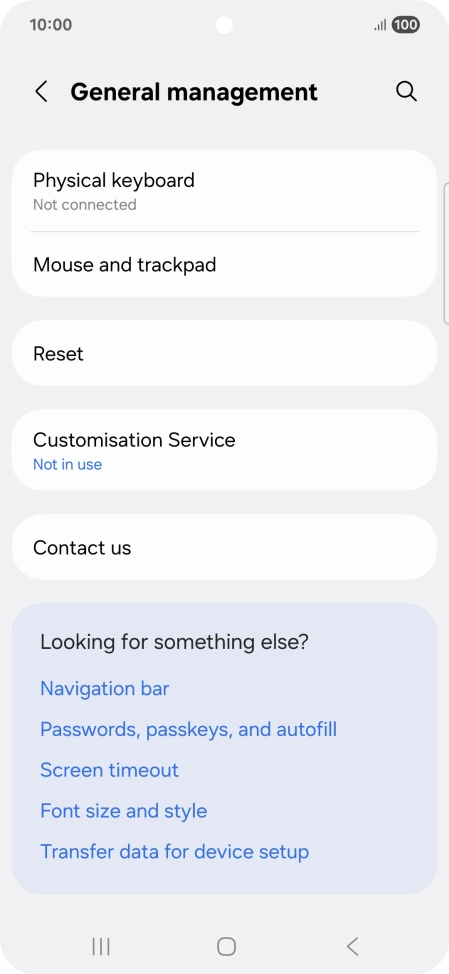Screen dimensions: 449x974
Task: Tap the system home button
Action: point(226,947)
